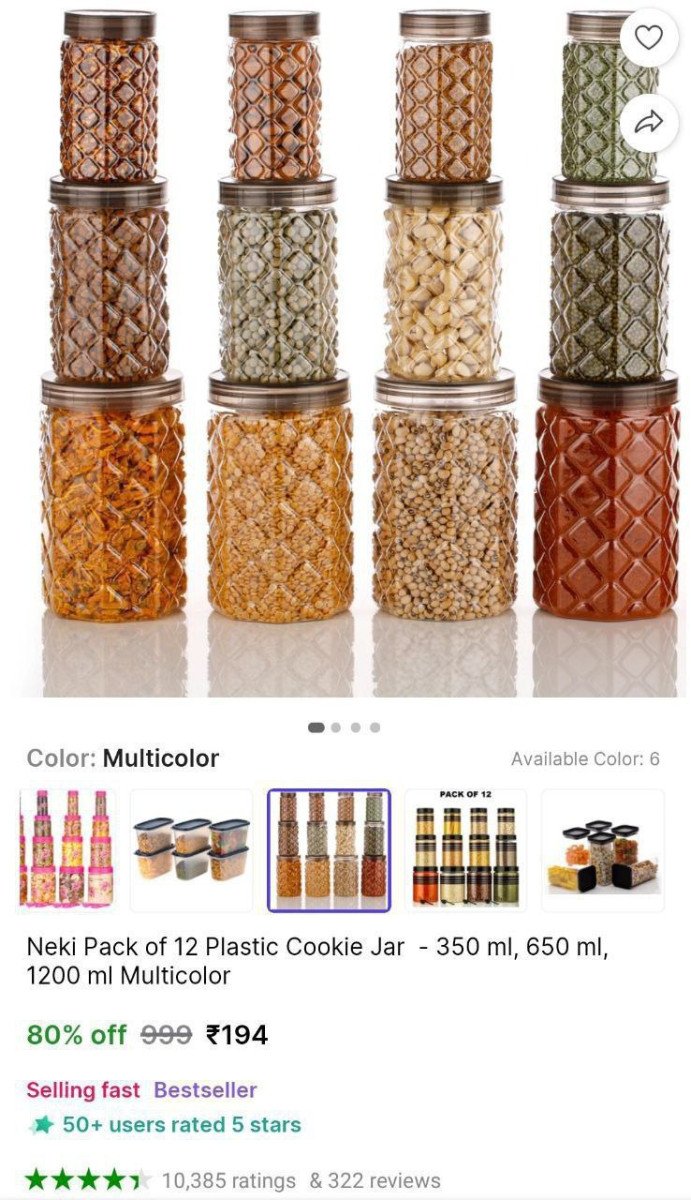The height and width of the screenshot is (1200, 691).
Task: Select the brown-lid multicolor jars variant
Action: pyautogui.click(x=329, y=850)
